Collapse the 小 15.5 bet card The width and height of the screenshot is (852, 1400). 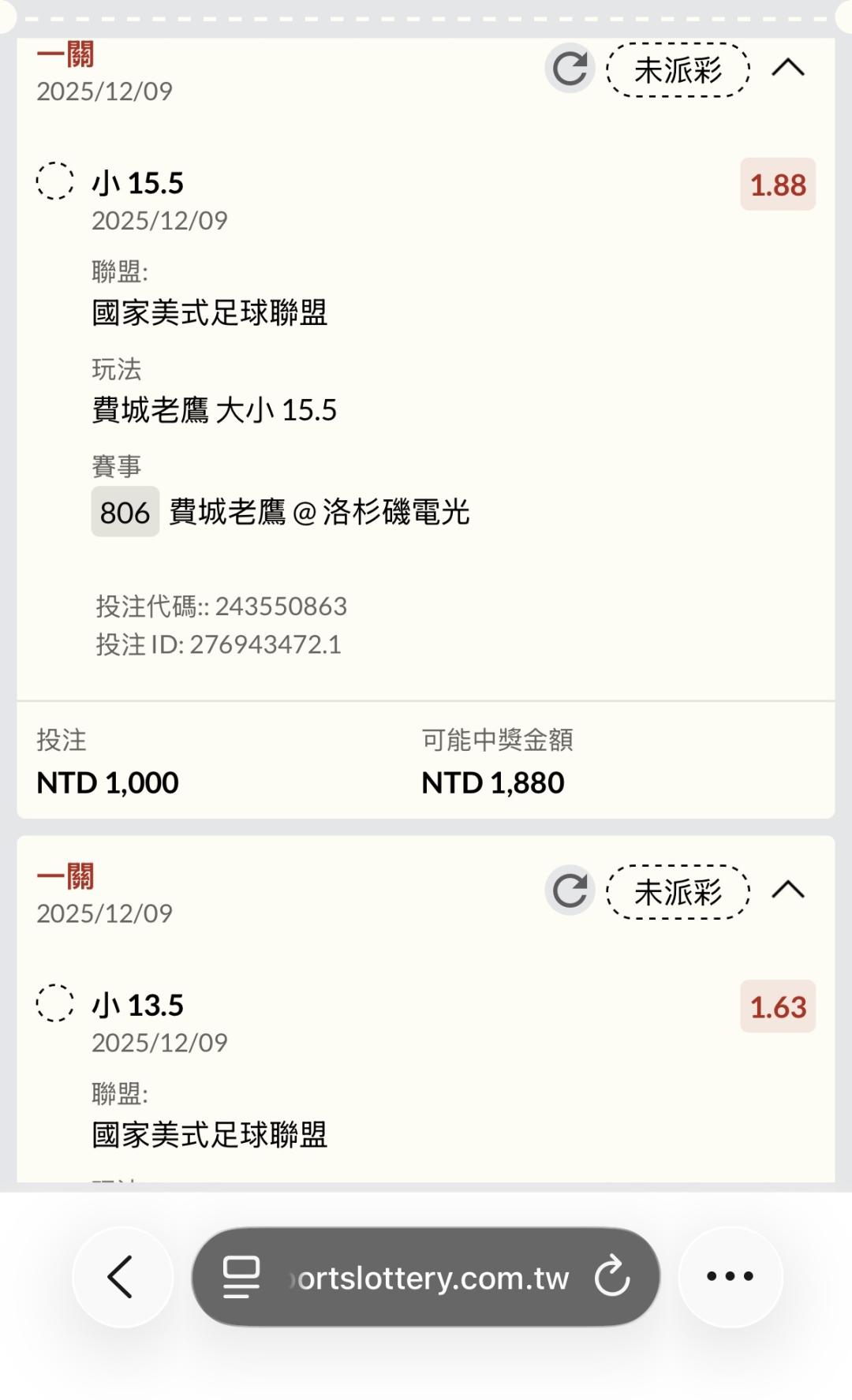tap(787, 69)
